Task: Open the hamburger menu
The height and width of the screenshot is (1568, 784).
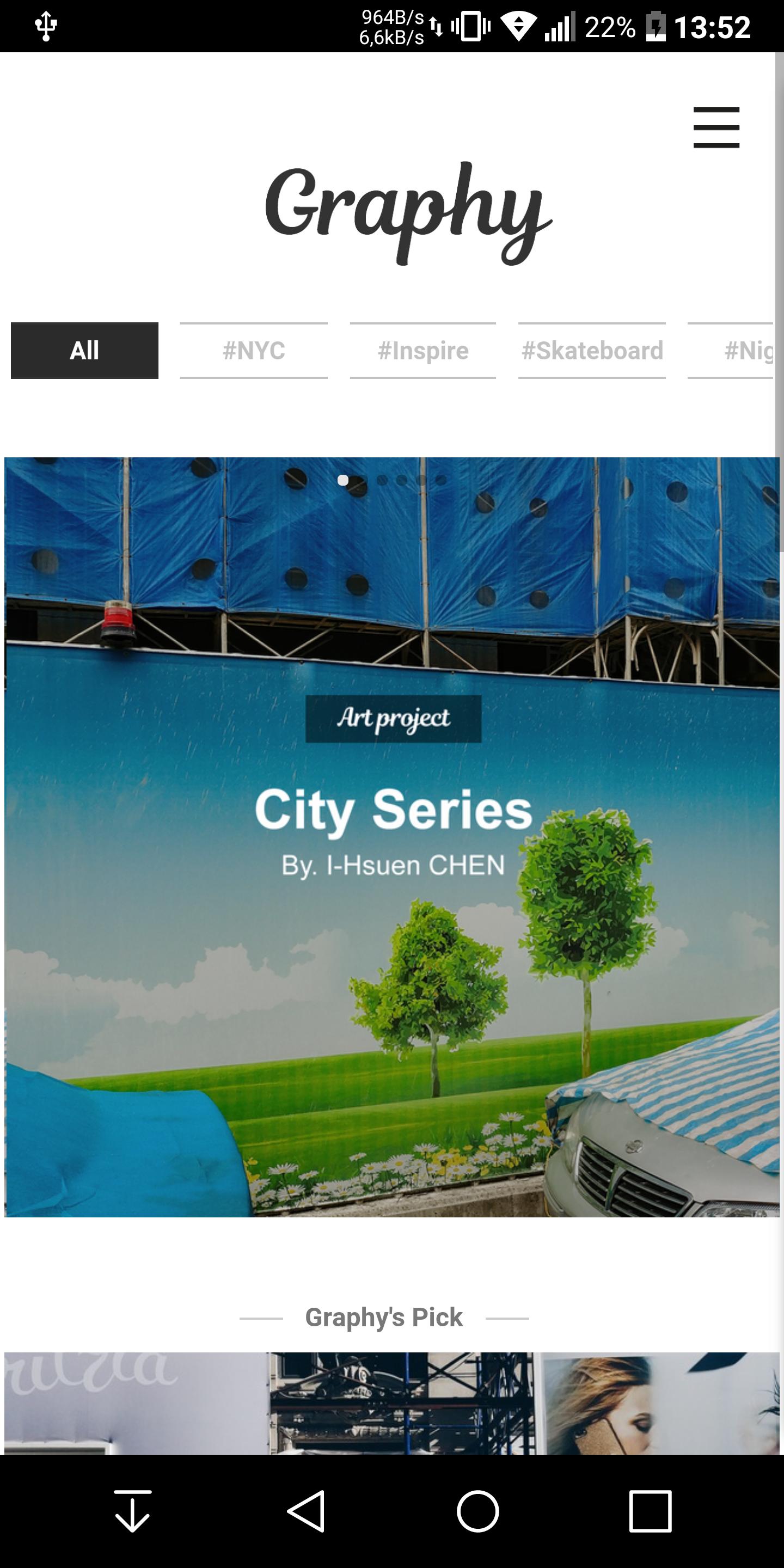Action: pyautogui.click(x=716, y=128)
